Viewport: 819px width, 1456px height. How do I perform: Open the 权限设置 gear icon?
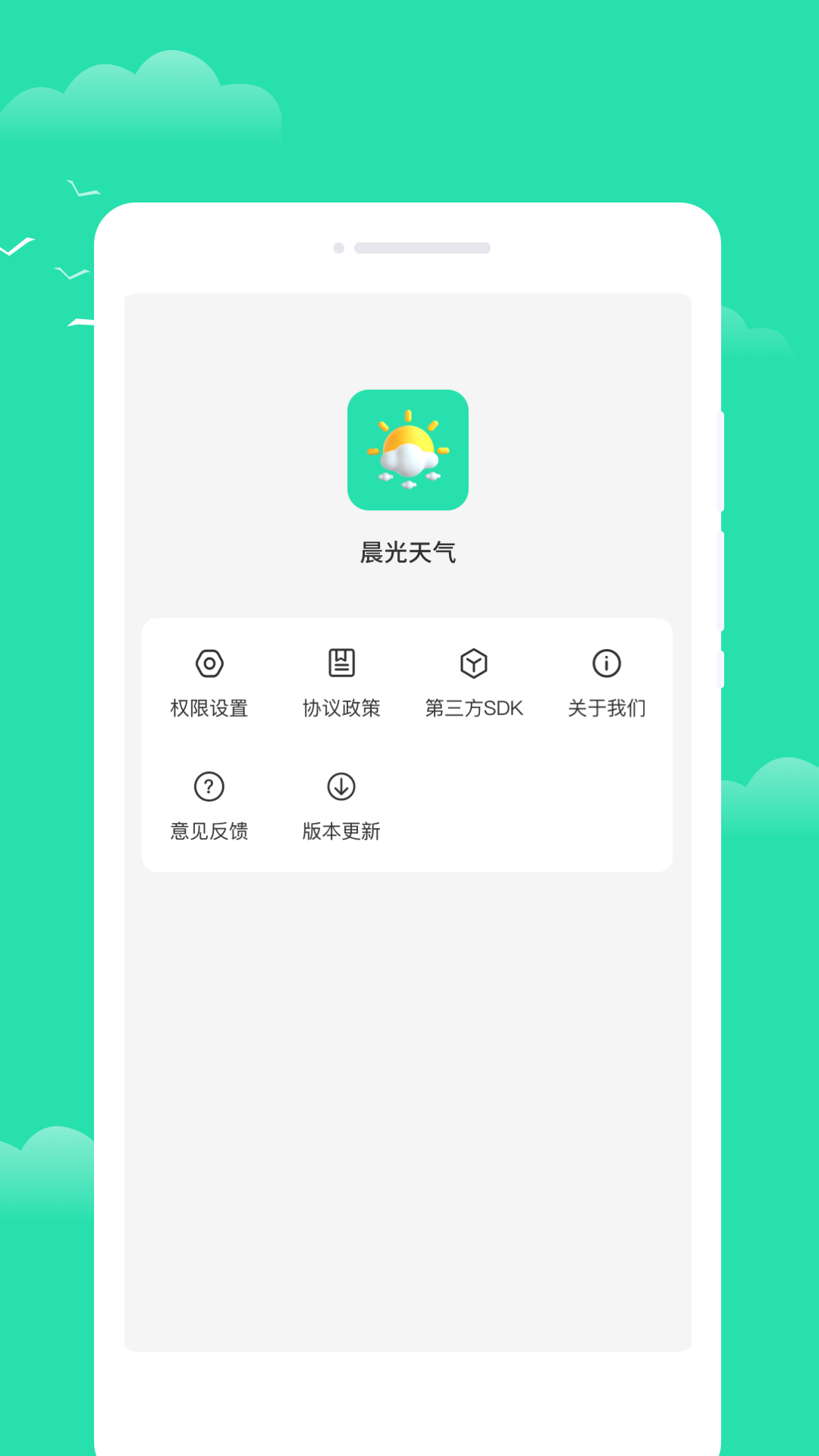(210, 665)
